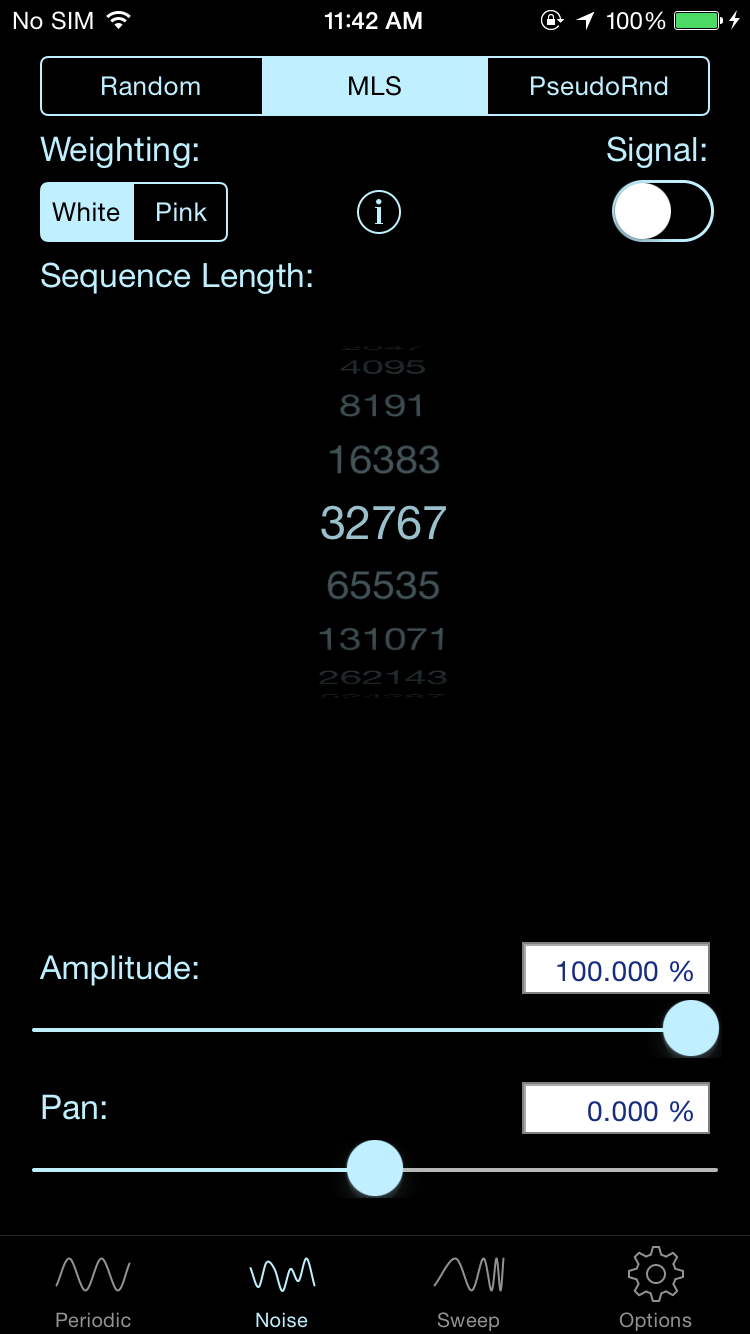Select 65535 in the sequence length picker
This screenshot has width=750, height=1334.
pyautogui.click(x=384, y=586)
